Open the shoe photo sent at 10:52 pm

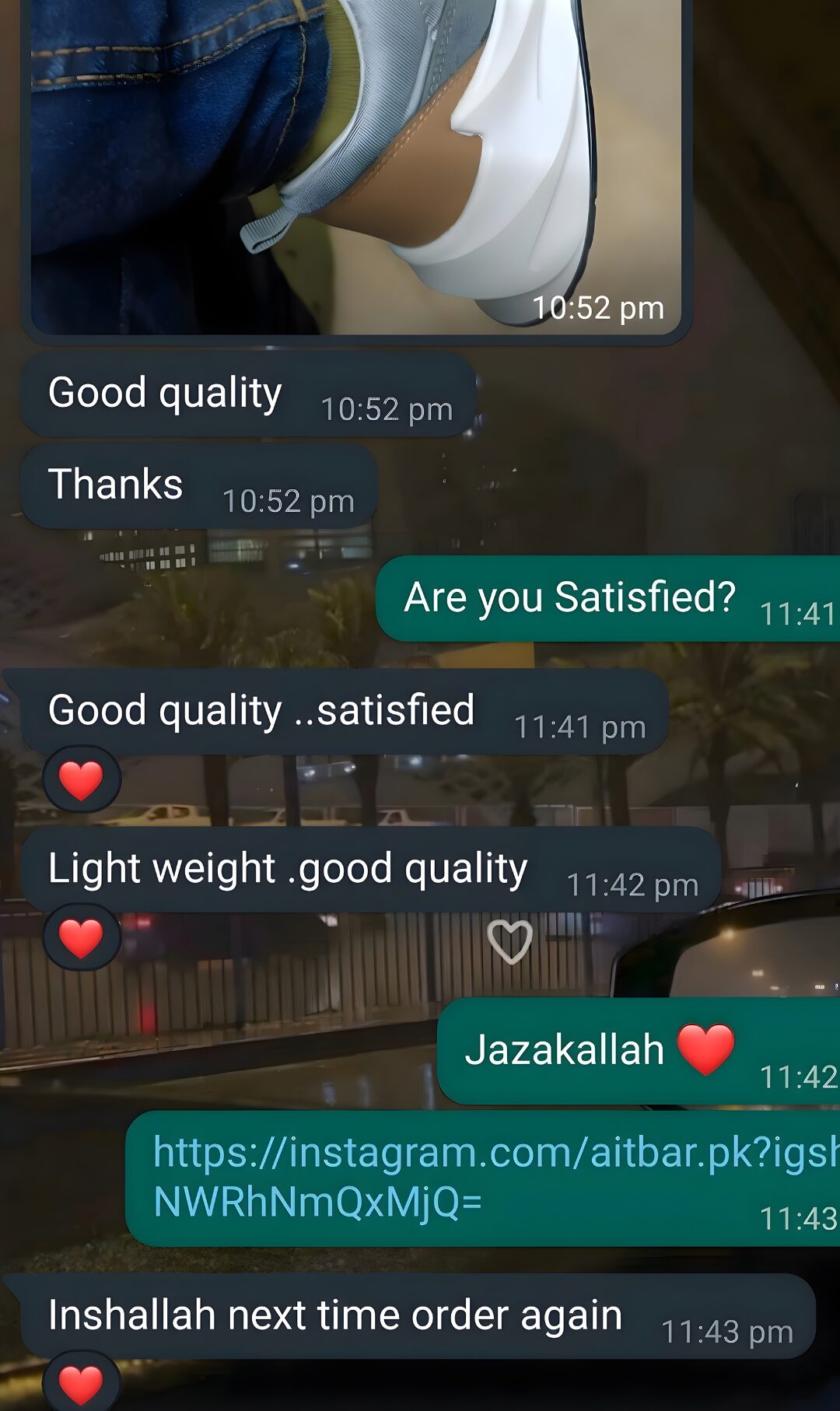pos(356,163)
